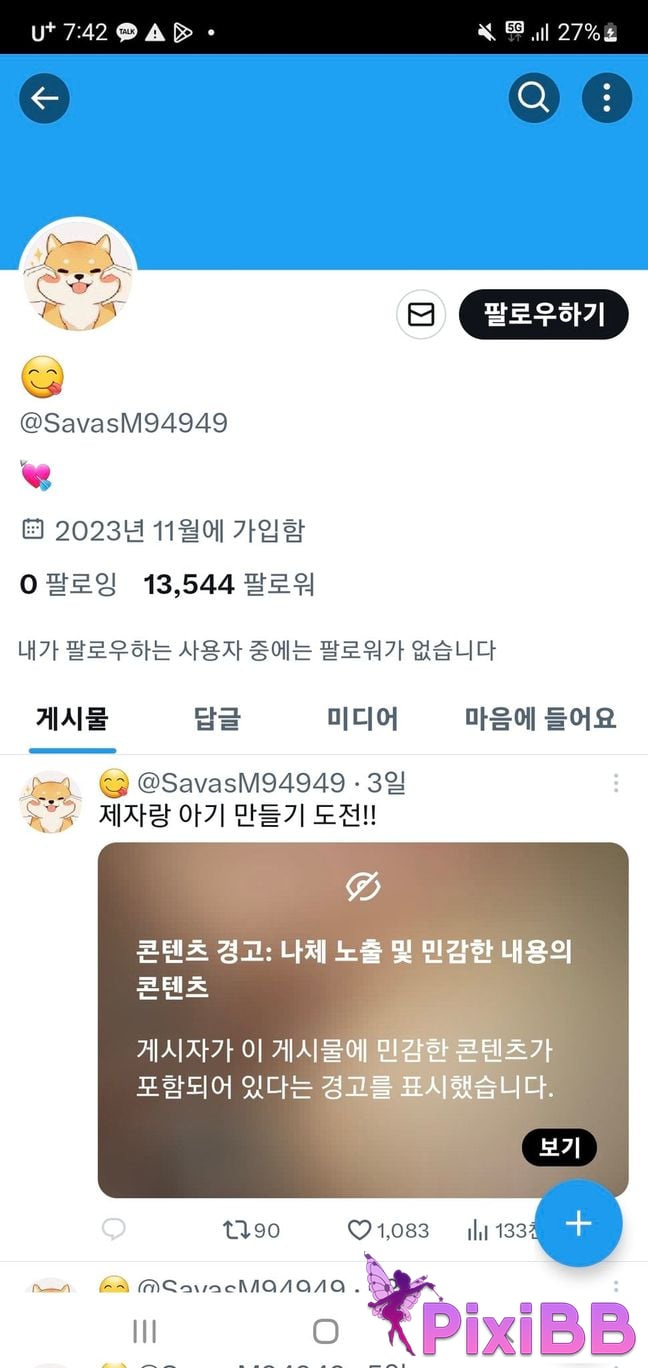
Task: Tap the 팔로우하기 follow button
Action: pos(544,315)
